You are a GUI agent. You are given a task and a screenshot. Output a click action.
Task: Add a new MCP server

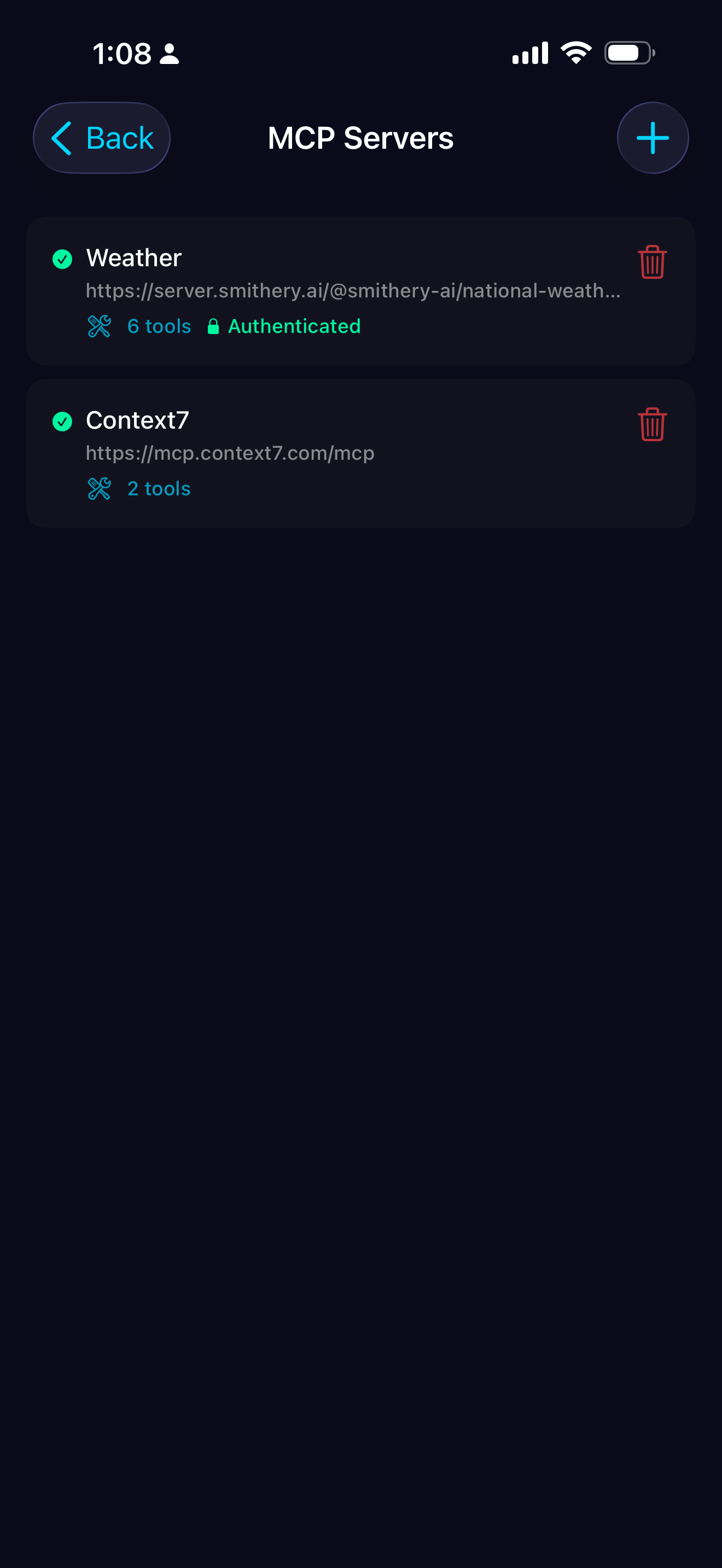[x=652, y=138]
